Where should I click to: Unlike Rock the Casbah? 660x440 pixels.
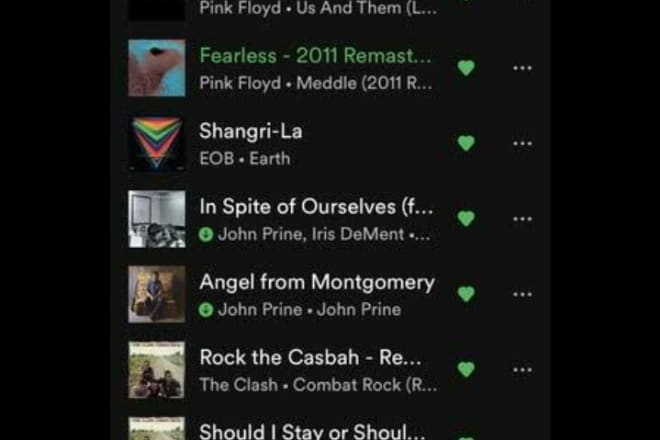coord(466,369)
